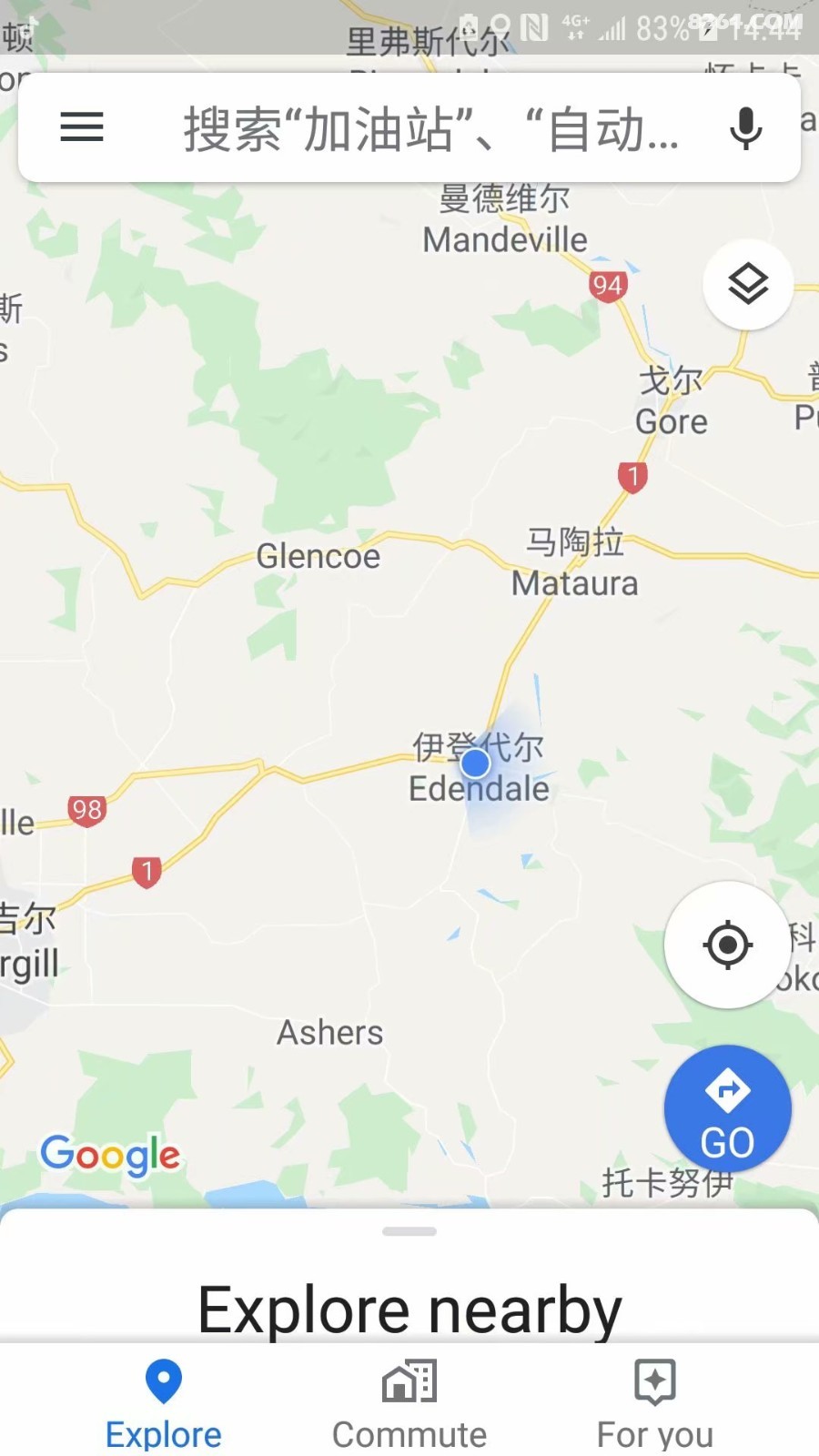Select the Explore tab

[164, 1404]
